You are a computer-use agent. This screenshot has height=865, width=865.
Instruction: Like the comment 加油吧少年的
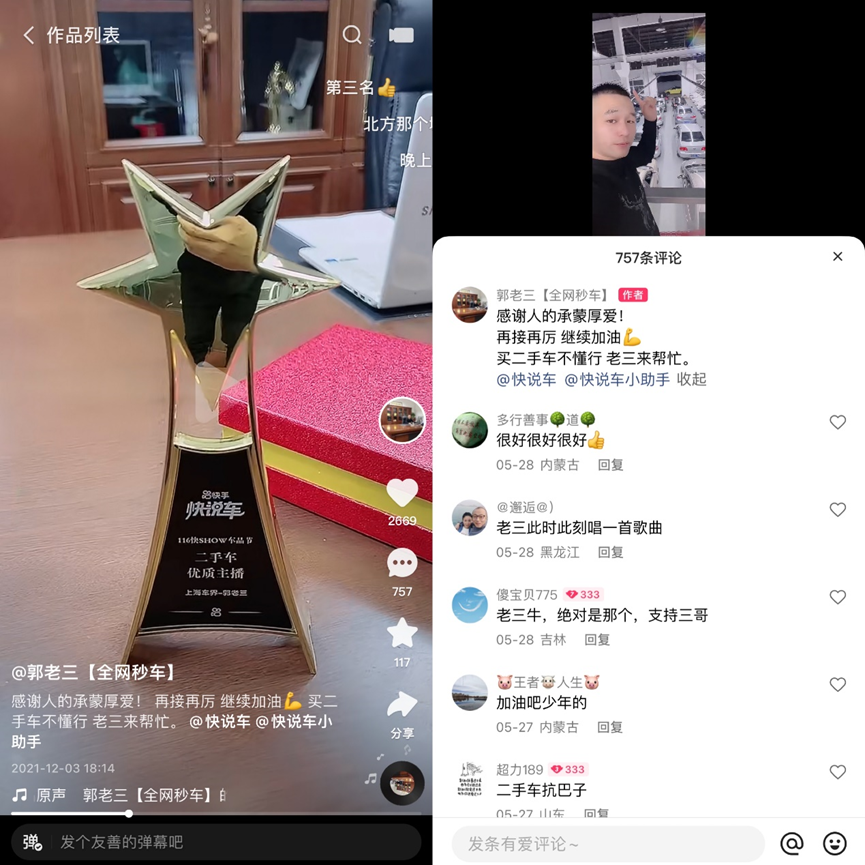(837, 685)
